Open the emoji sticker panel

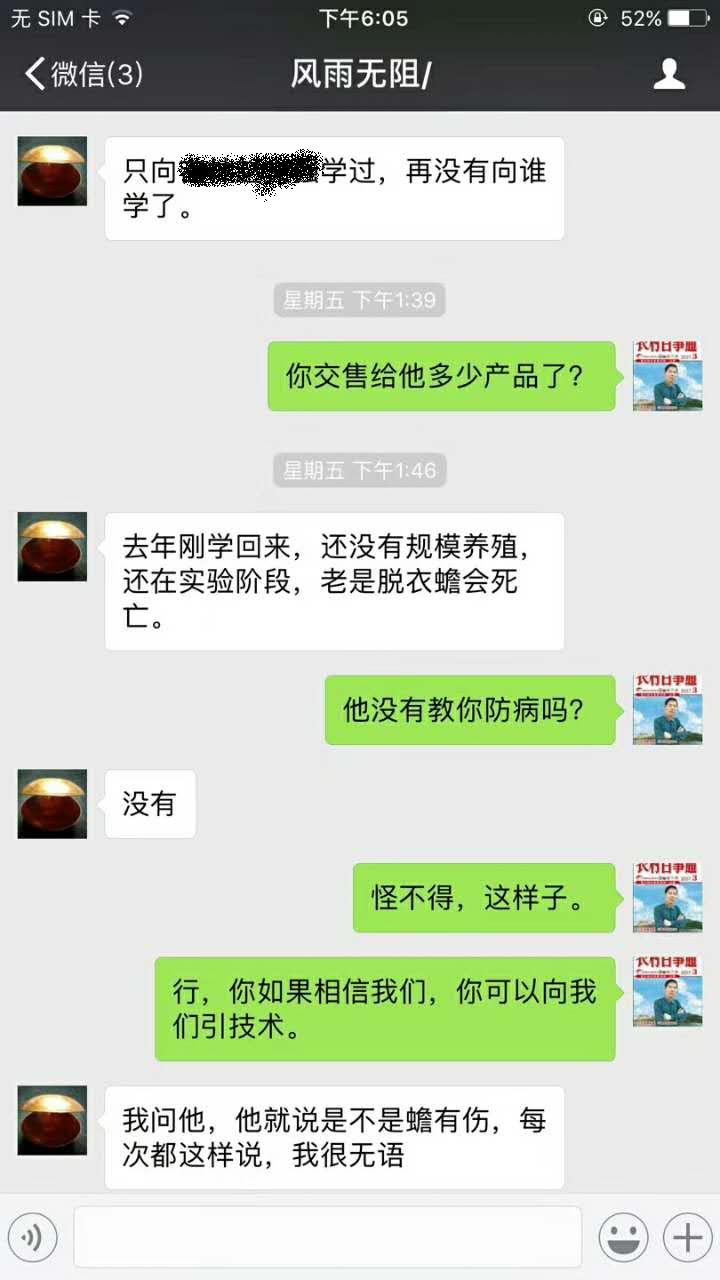[623, 1238]
